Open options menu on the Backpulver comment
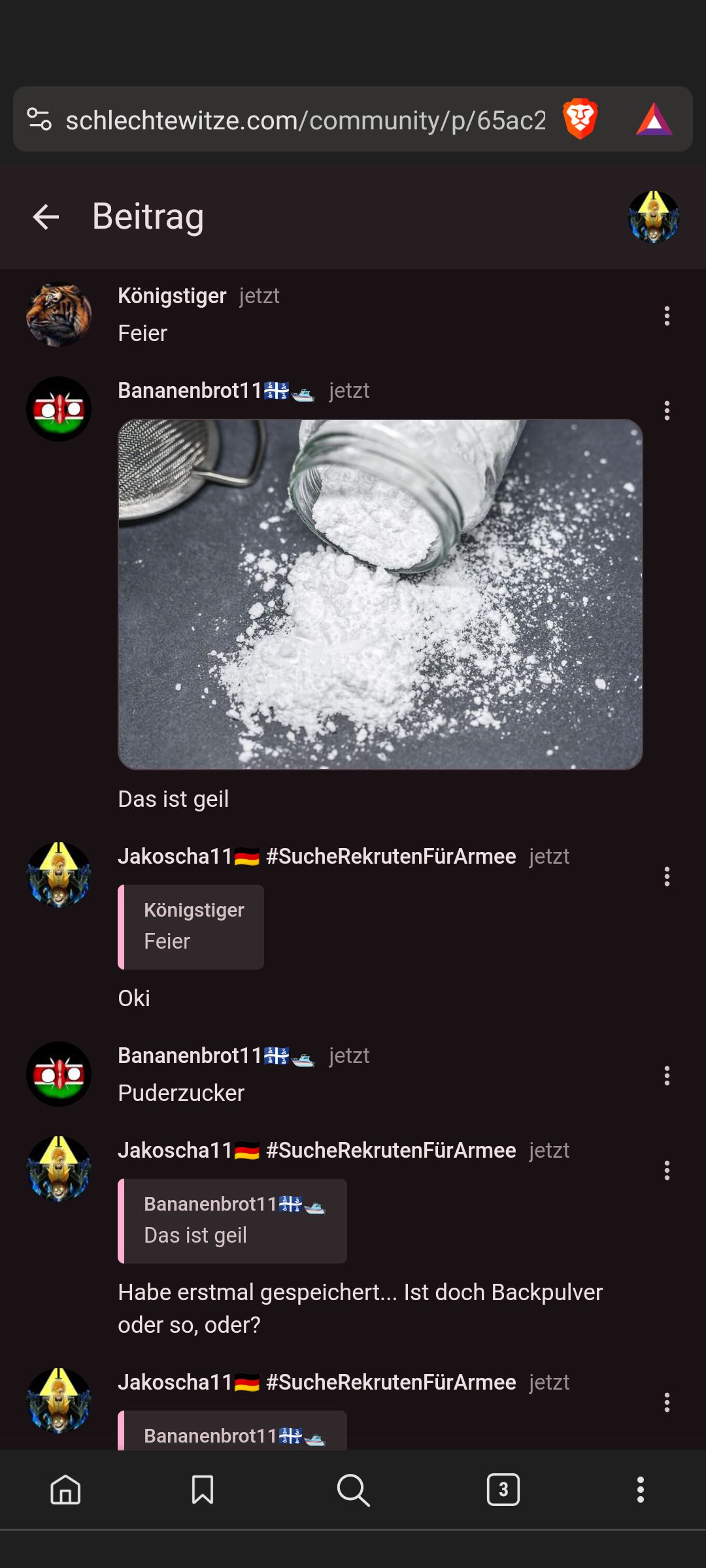The height and width of the screenshot is (1568, 706). (x=667, y=1171)
